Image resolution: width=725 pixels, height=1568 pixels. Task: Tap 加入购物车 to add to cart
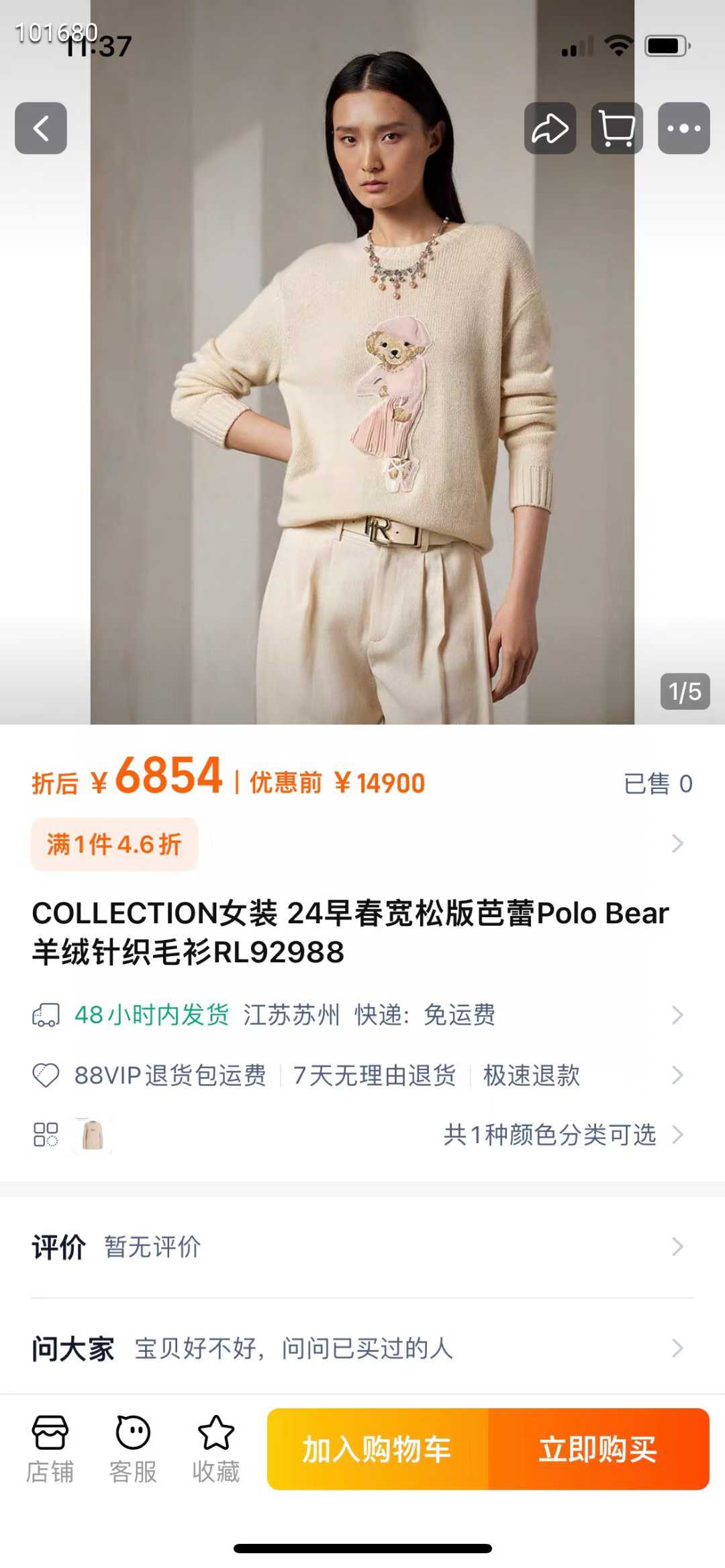pyautogui.click(x=377, y=1449)
